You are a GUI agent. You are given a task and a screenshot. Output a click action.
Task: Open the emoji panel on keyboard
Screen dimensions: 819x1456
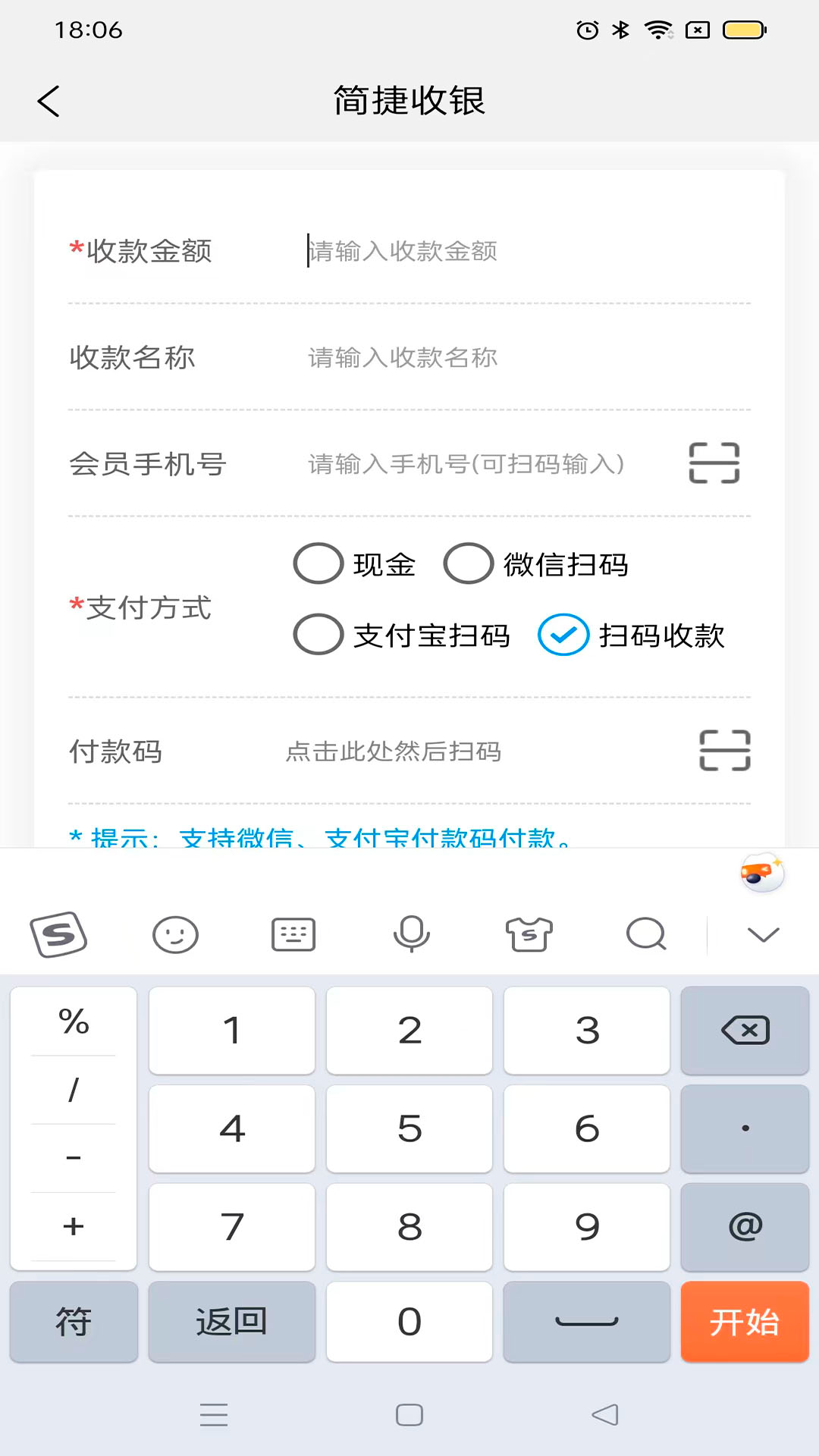coord(175,934)
